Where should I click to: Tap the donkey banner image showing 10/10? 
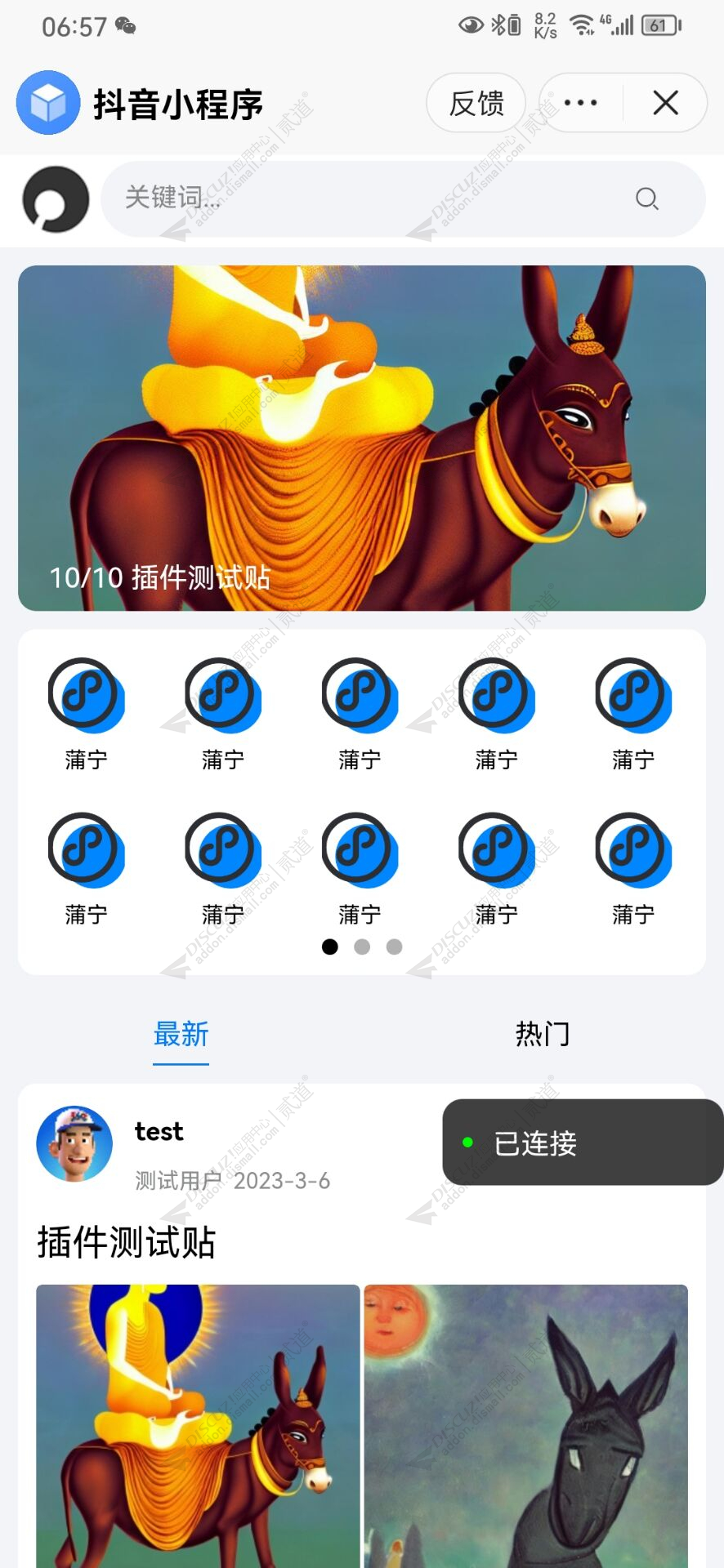(362, 437)
